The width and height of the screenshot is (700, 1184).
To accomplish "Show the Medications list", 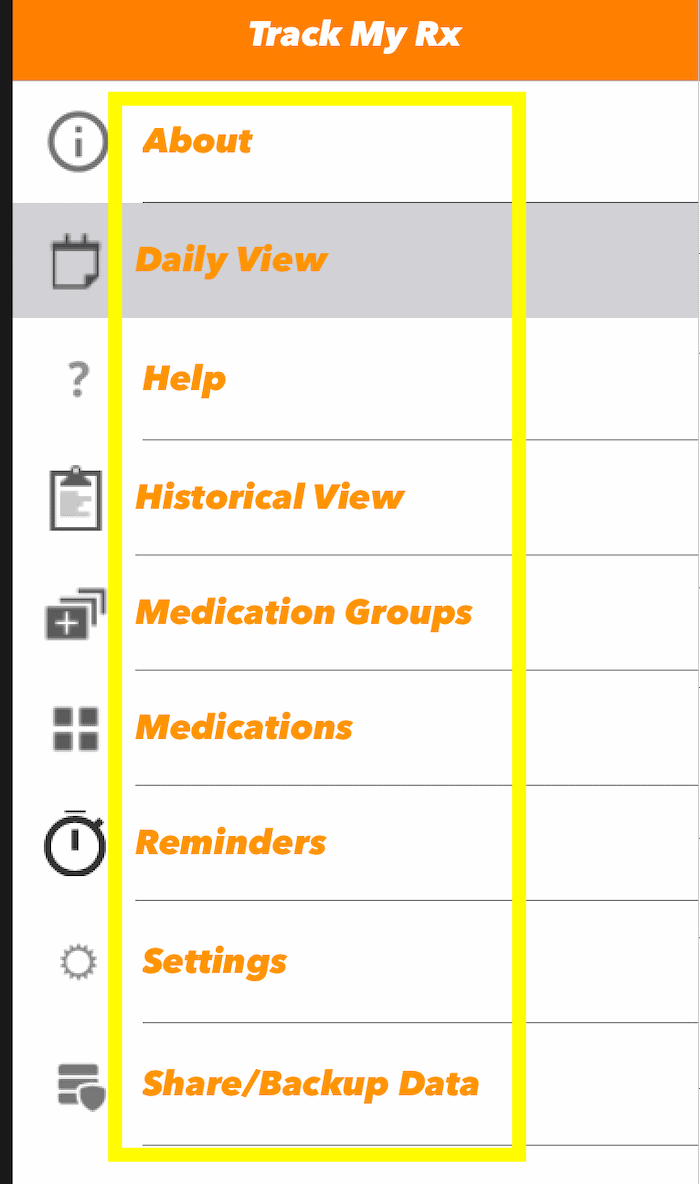I will pyautogui.click(x=245, y=727).
